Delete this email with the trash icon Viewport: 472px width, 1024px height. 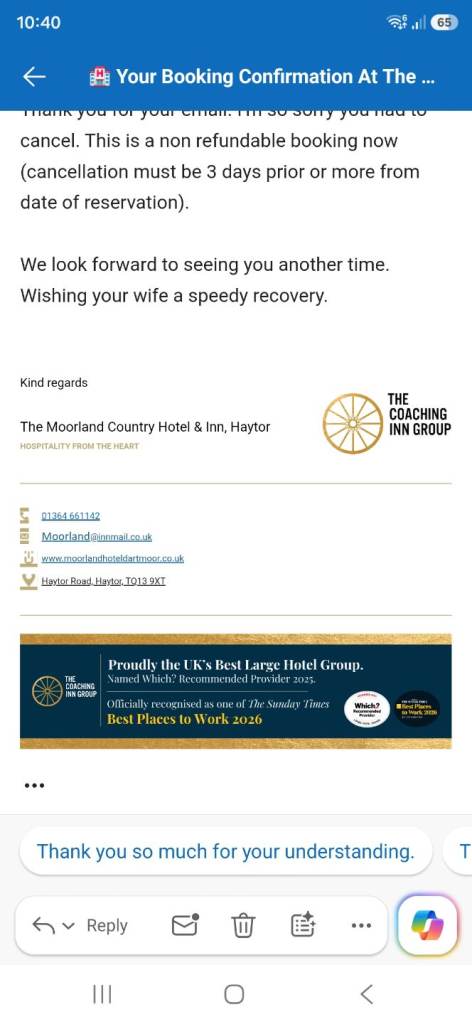[244, 925]
